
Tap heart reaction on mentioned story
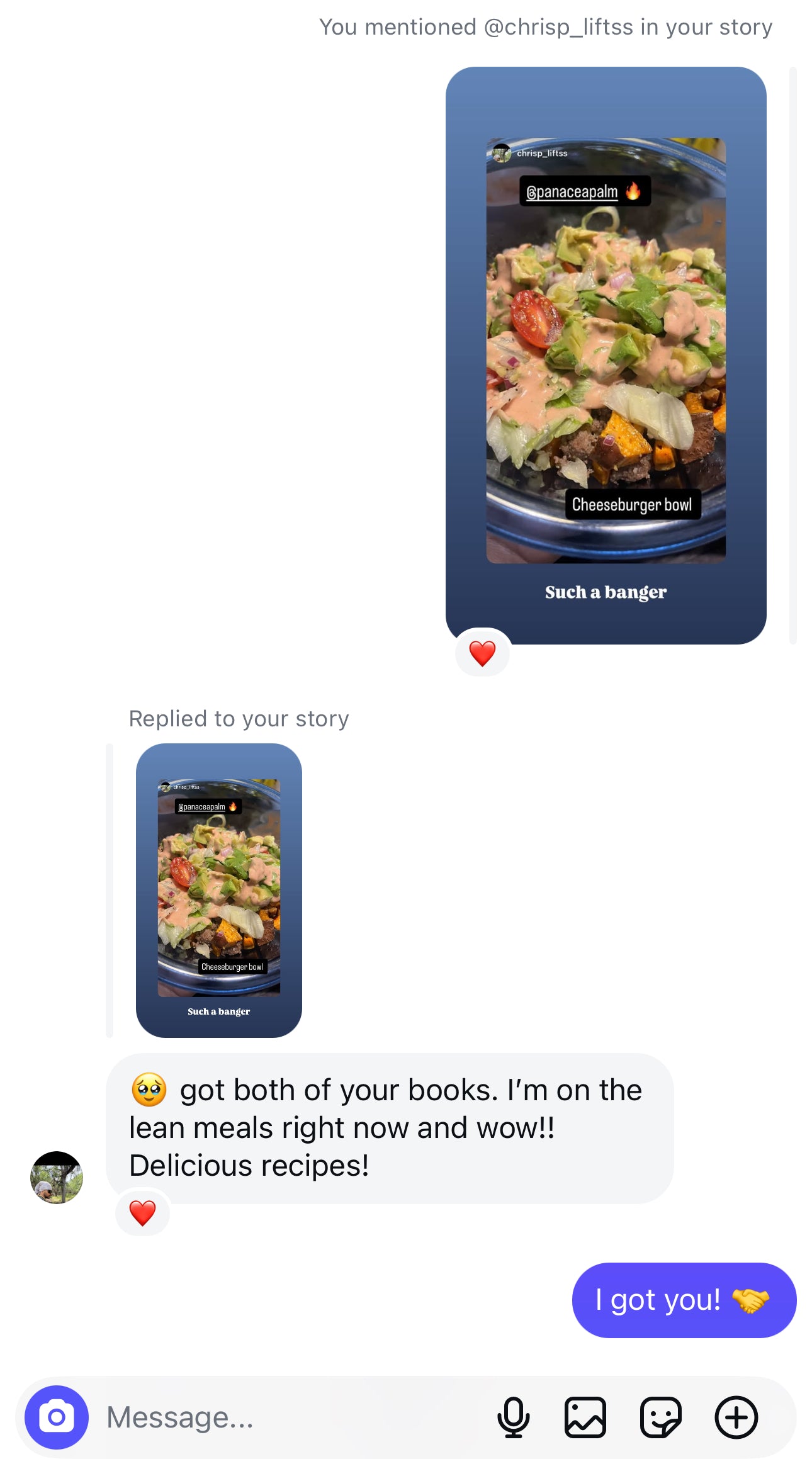coord(482,653)
